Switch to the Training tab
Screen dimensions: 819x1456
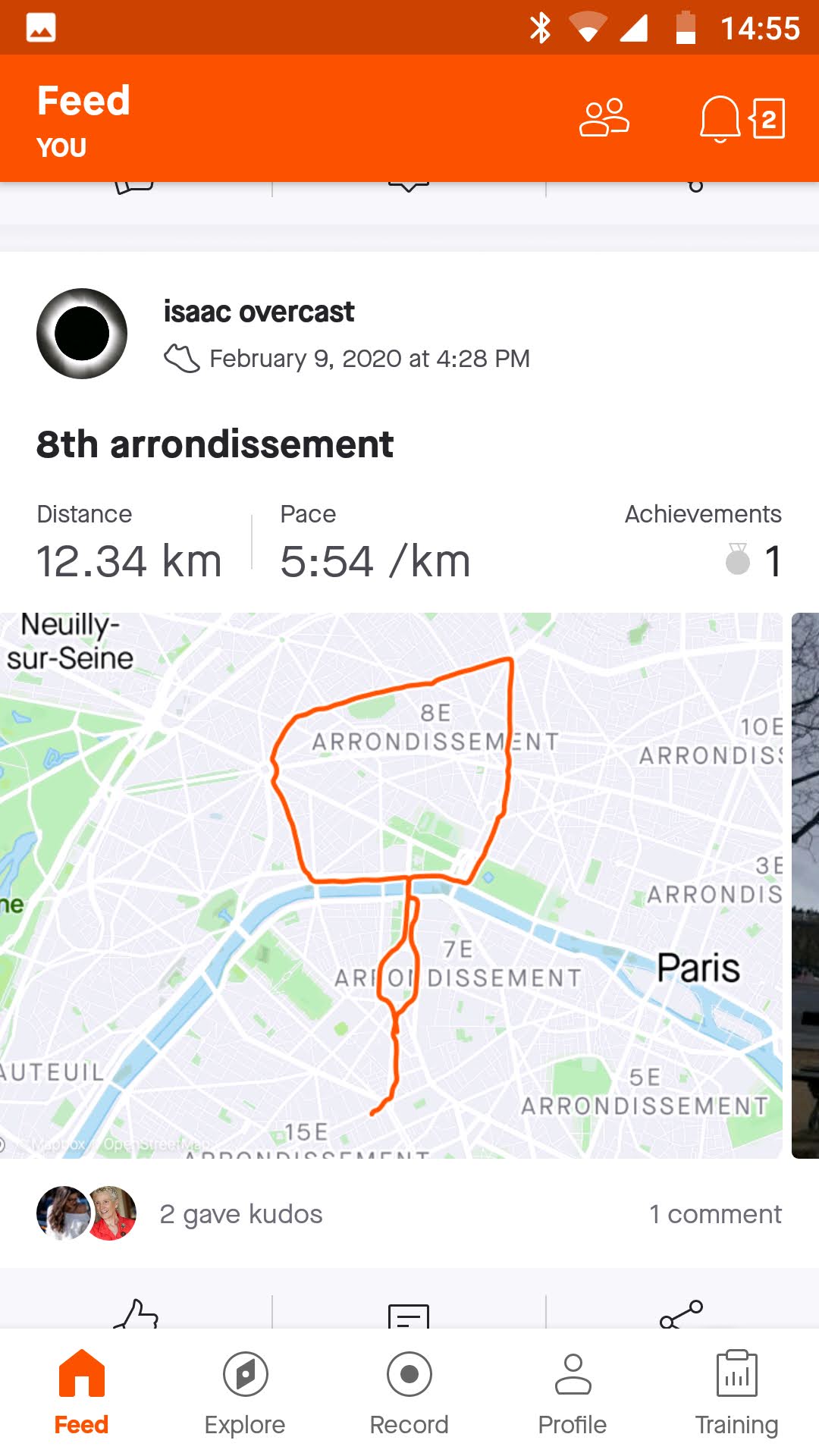point(737,1392)
